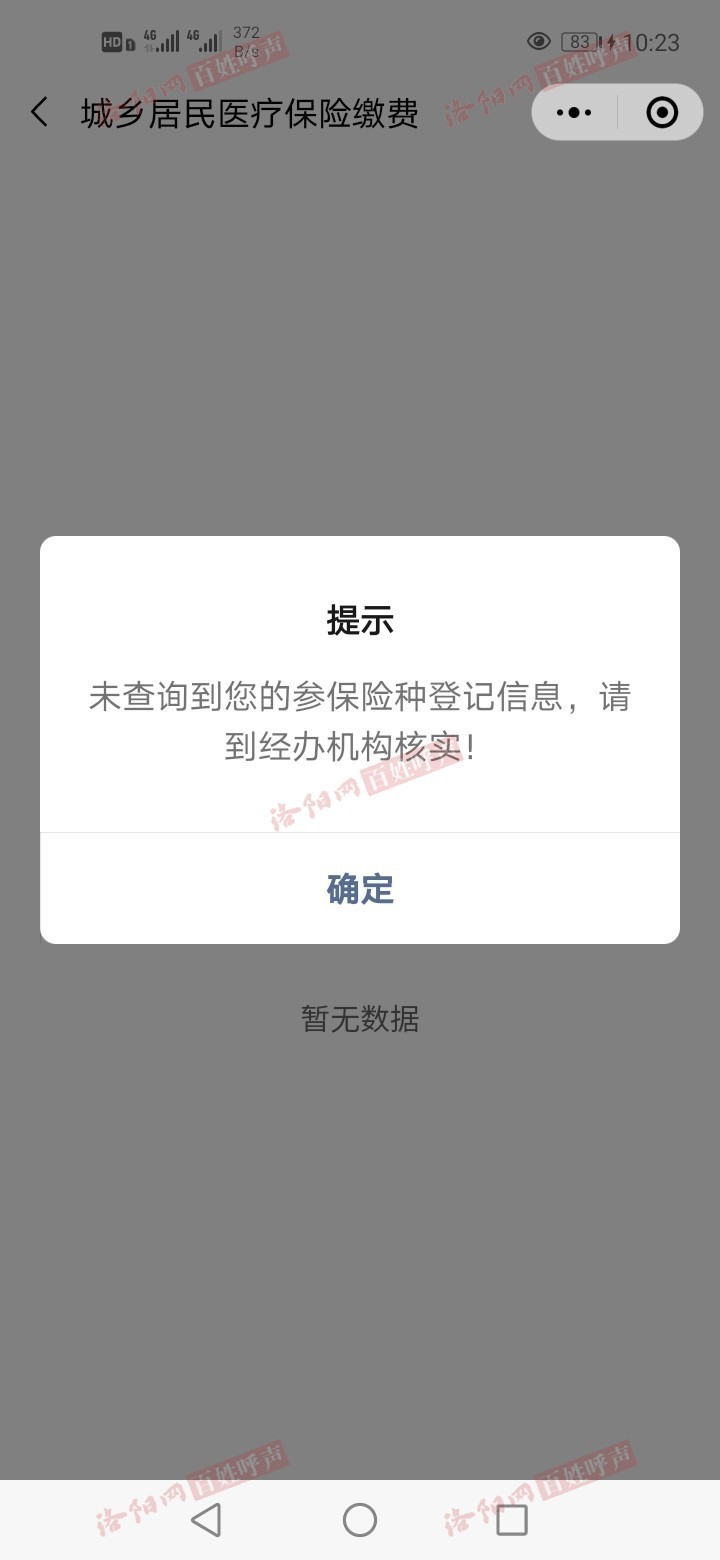Open the mini program three-dots menu

coord(574,112)
